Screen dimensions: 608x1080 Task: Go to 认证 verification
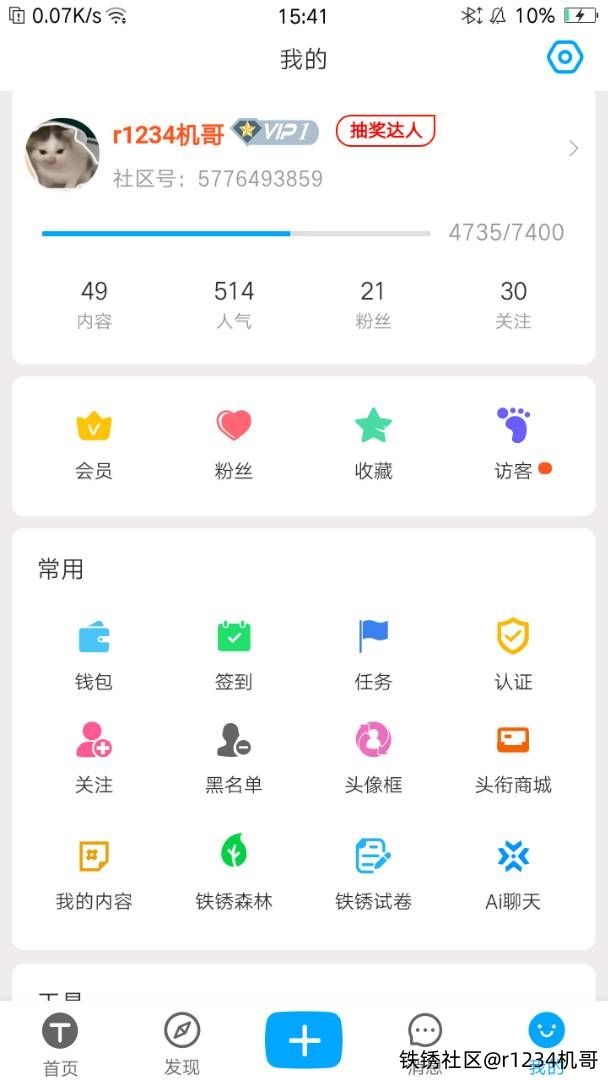click(513, 654)
